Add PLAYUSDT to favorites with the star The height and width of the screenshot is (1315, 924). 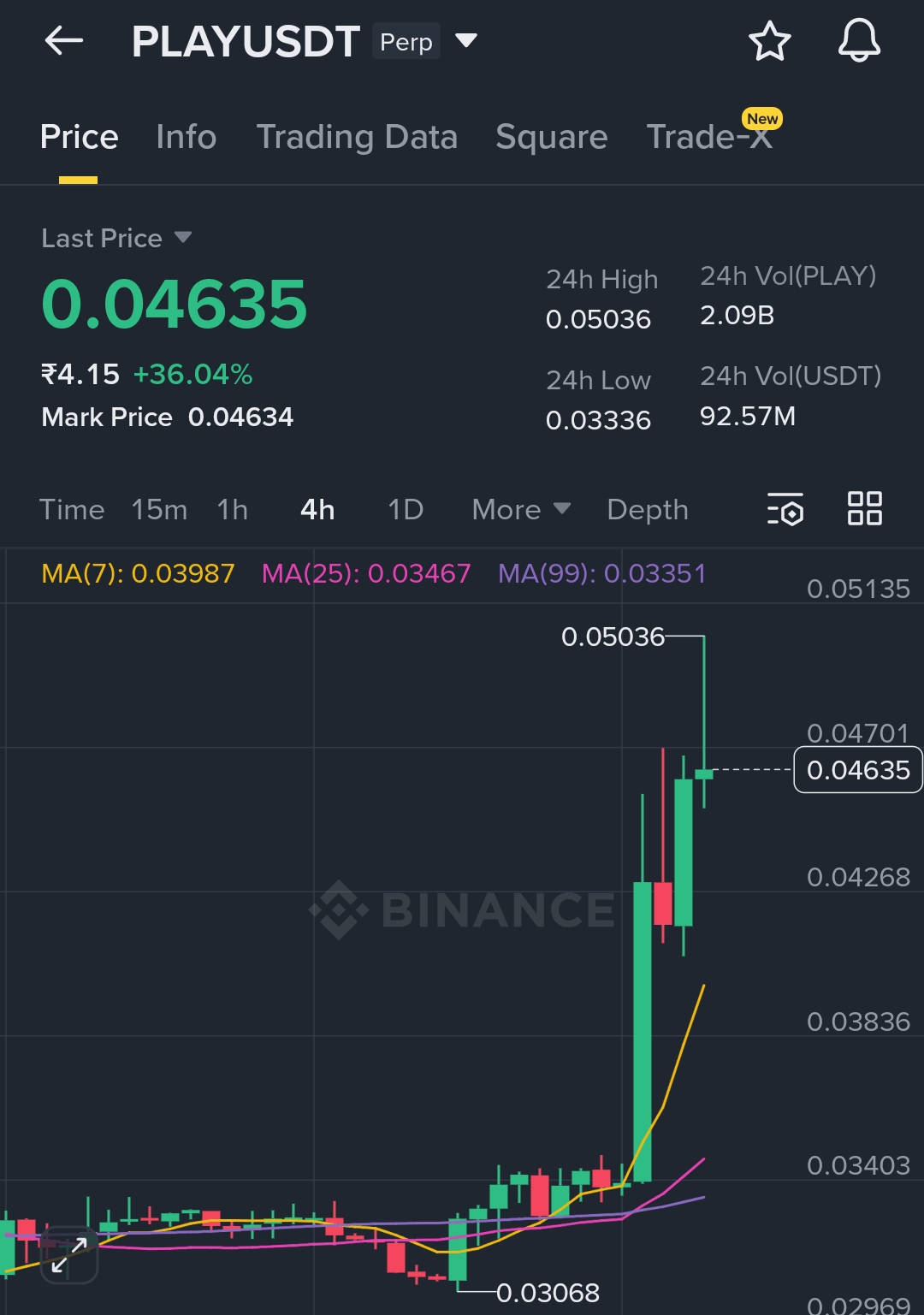pyautogui.click(x=769, y=41)
